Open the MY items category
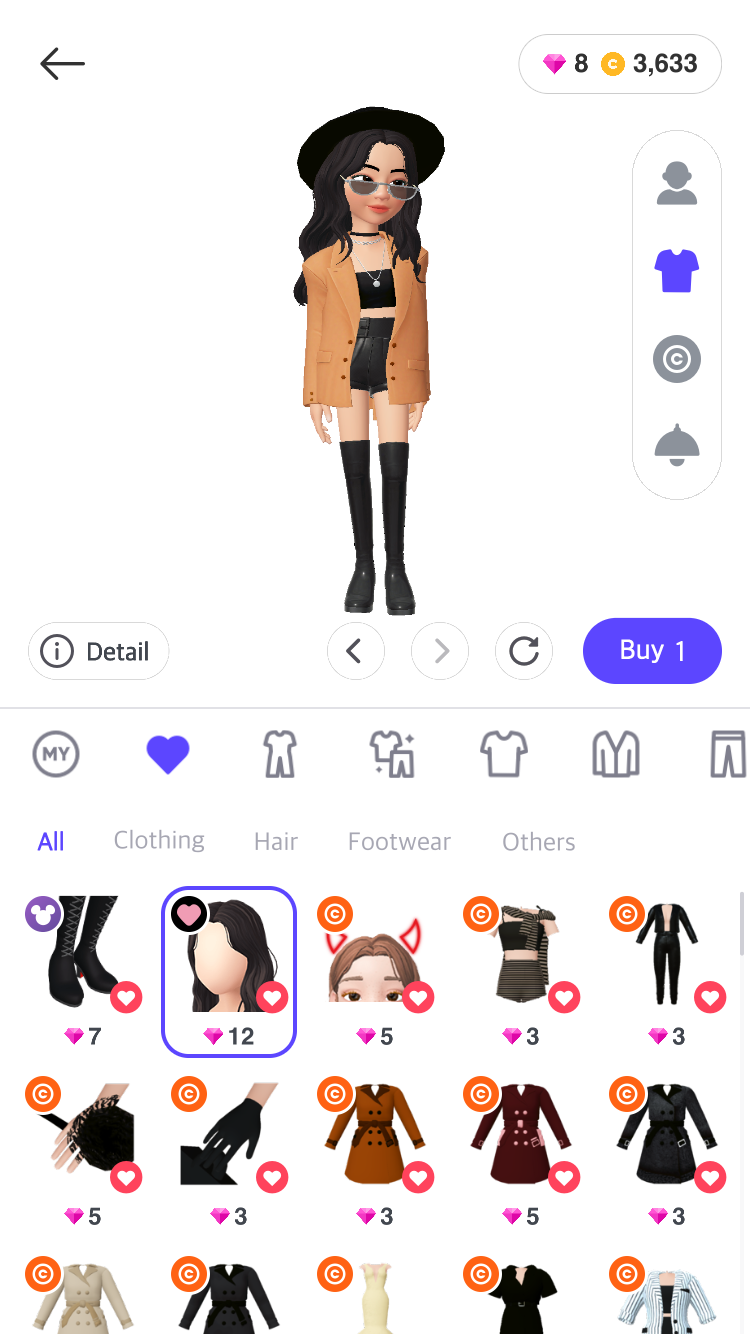 tap(56, 754)
